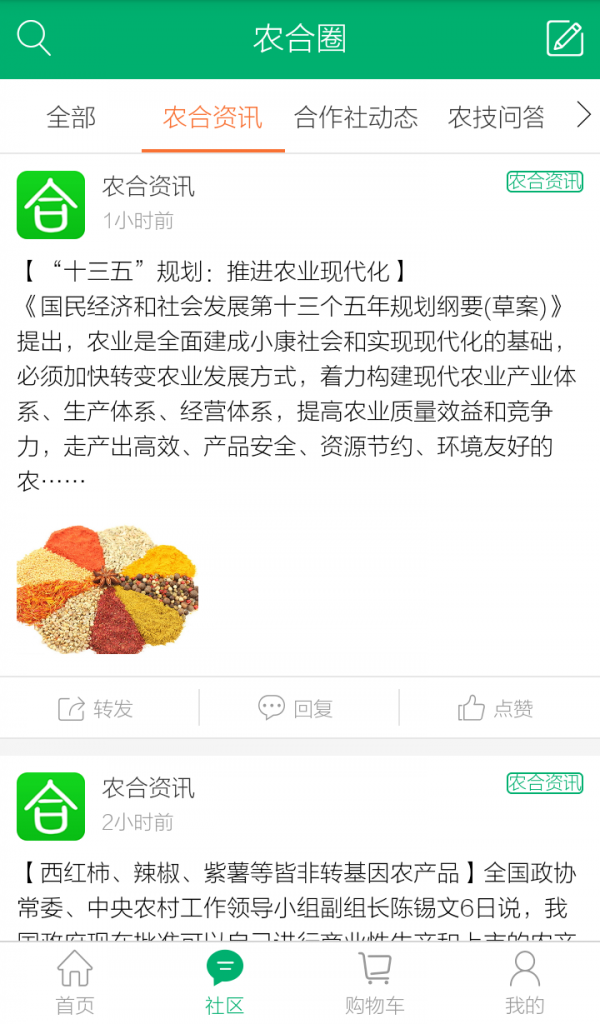Tap the 农合资讯 tag on the 1小时前 post
The image size is (600, 1024).
click(x=544, y=182)
